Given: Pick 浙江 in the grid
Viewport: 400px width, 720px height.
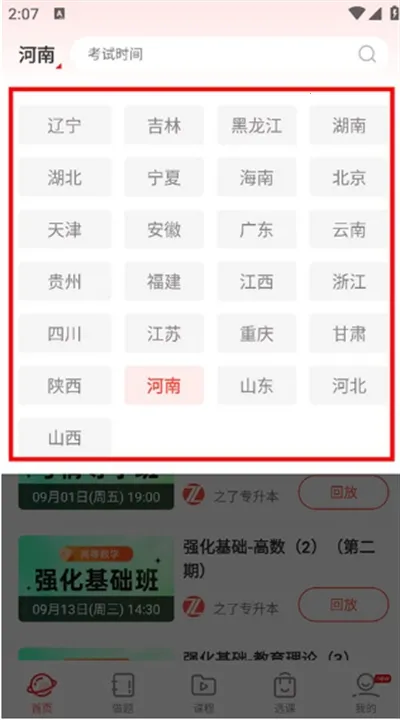Looking at the screenshot, I should pos(349,281).
